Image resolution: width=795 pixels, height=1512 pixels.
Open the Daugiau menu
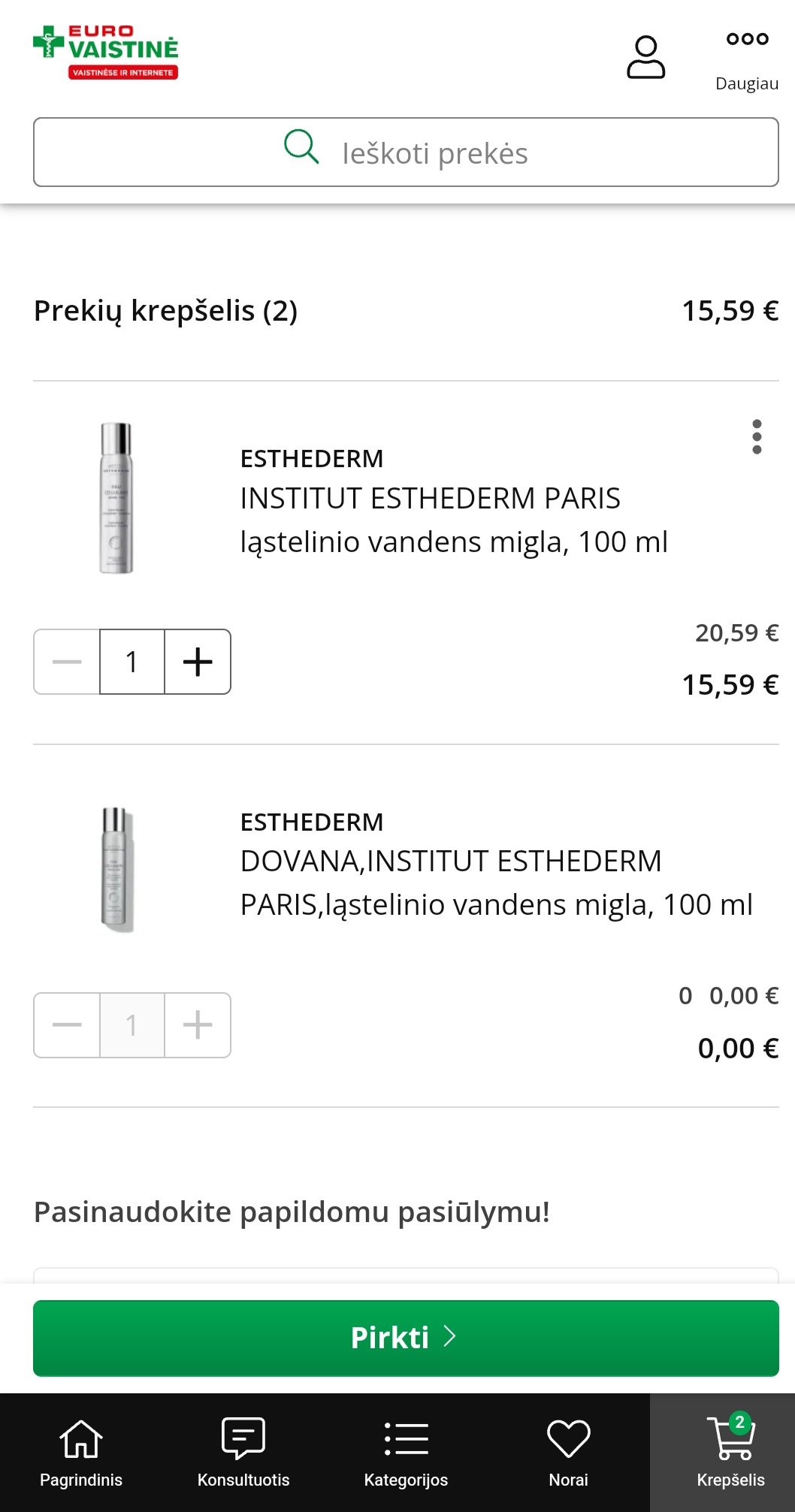click(x=747, y=59)
